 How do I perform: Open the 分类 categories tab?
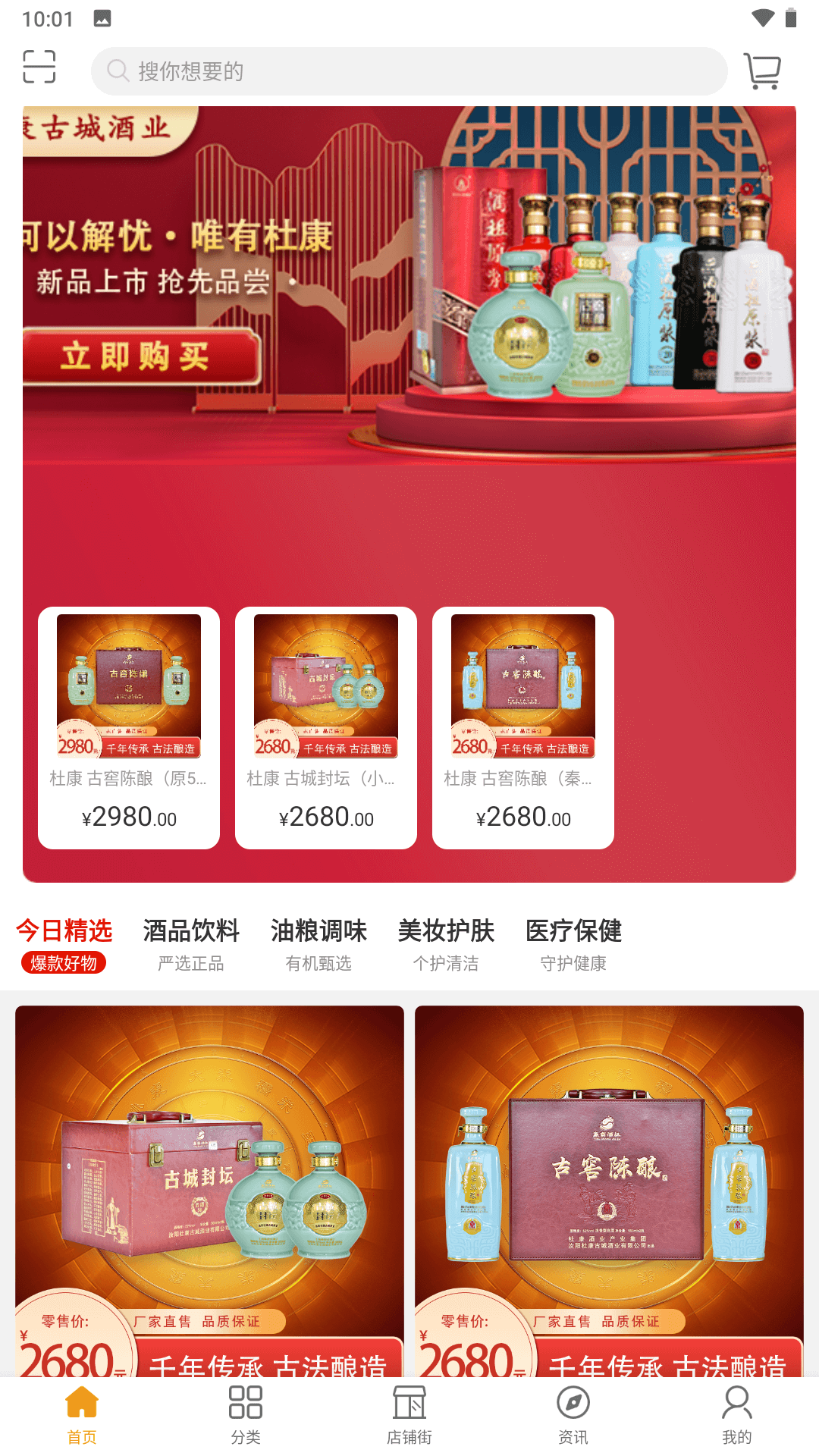click(x=246, y=1415)
